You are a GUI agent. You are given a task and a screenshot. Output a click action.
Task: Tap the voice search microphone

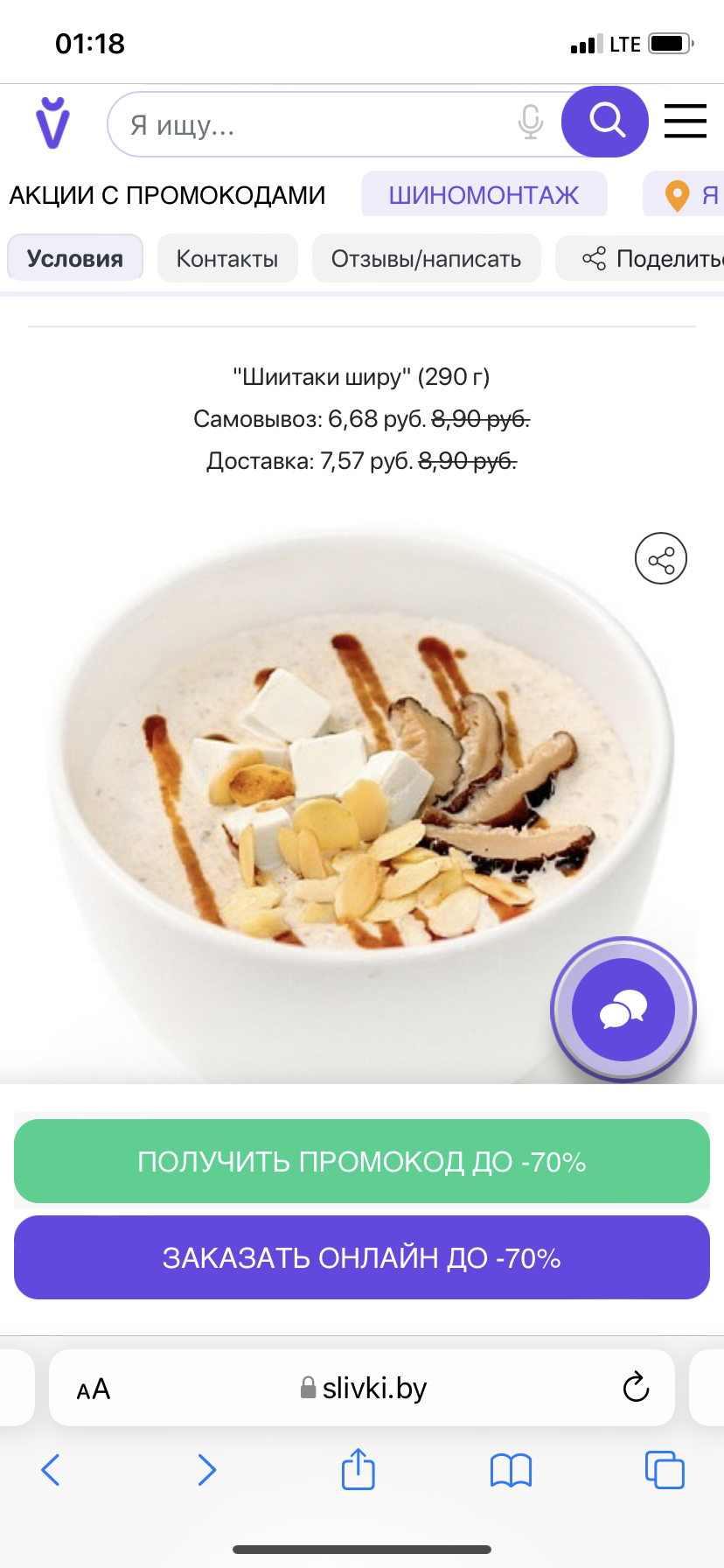[x=530, y=122]
